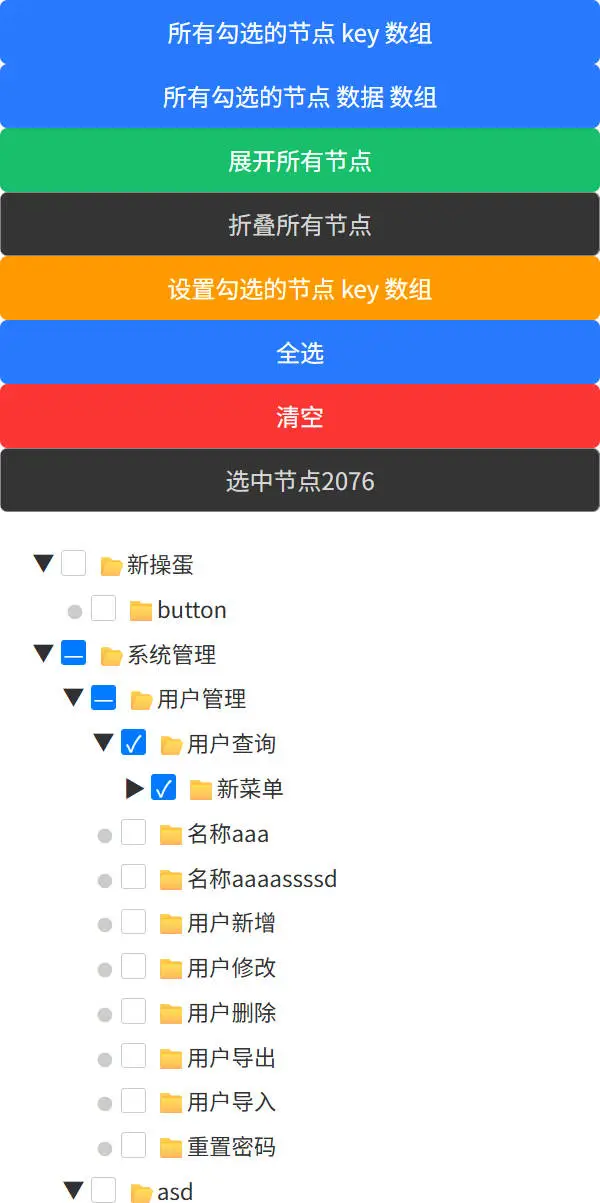Select the 用户新增 tree node

pyautogui.click(x=231, y=923)
